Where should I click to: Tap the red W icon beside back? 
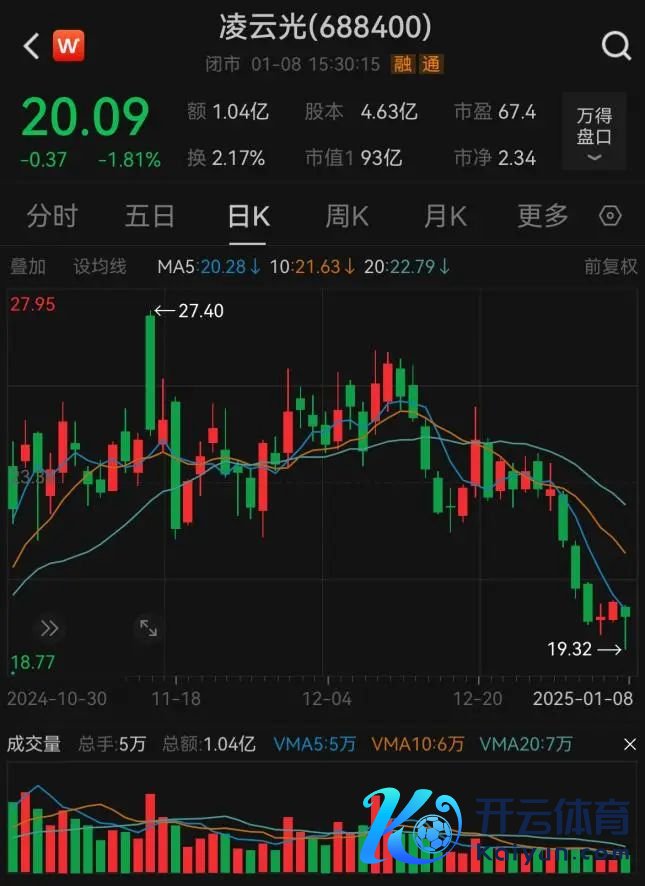pos(68,45)
